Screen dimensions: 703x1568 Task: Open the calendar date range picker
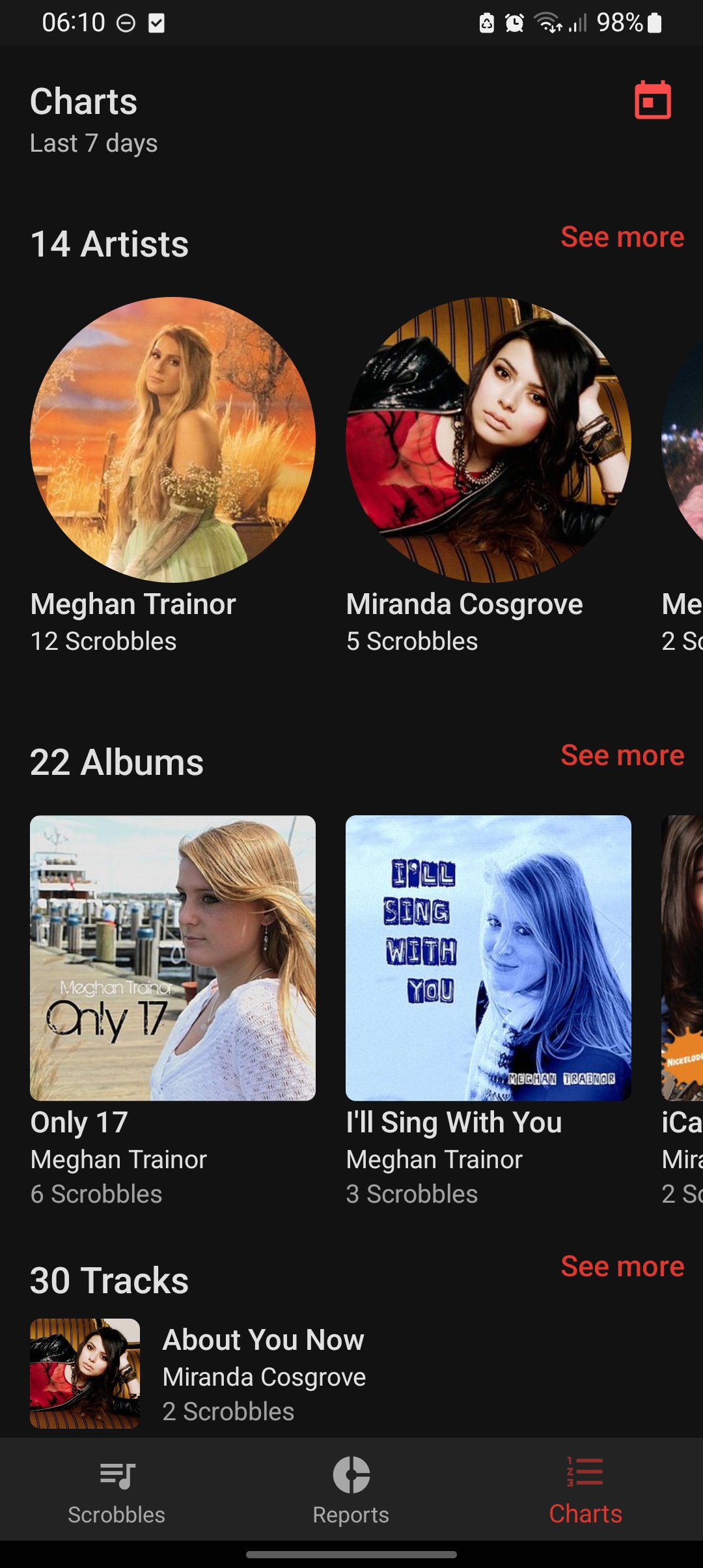[x=653, y=100]
